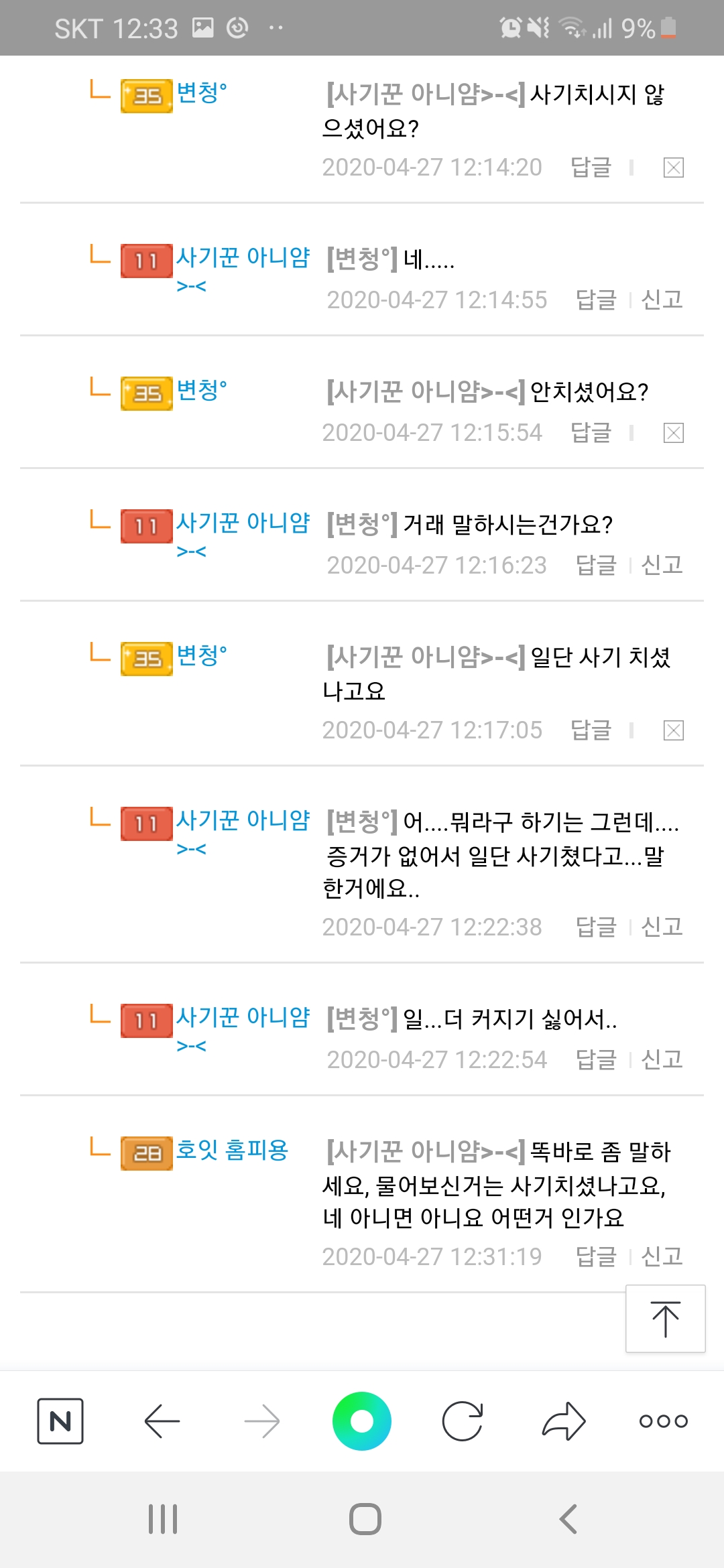The height and width of the screenshot is (1568, 724).
Task: Report the 12:22:38 comment via 신고
Action: (662, 927)
